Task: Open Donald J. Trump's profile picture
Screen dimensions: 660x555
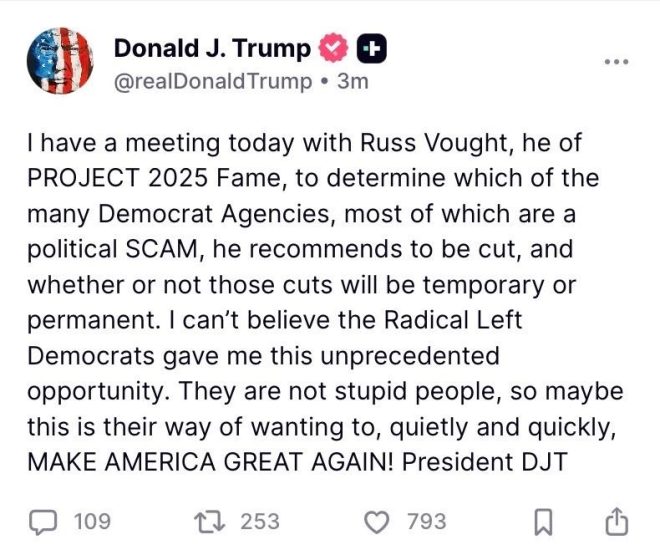Action: coord(61,63)
